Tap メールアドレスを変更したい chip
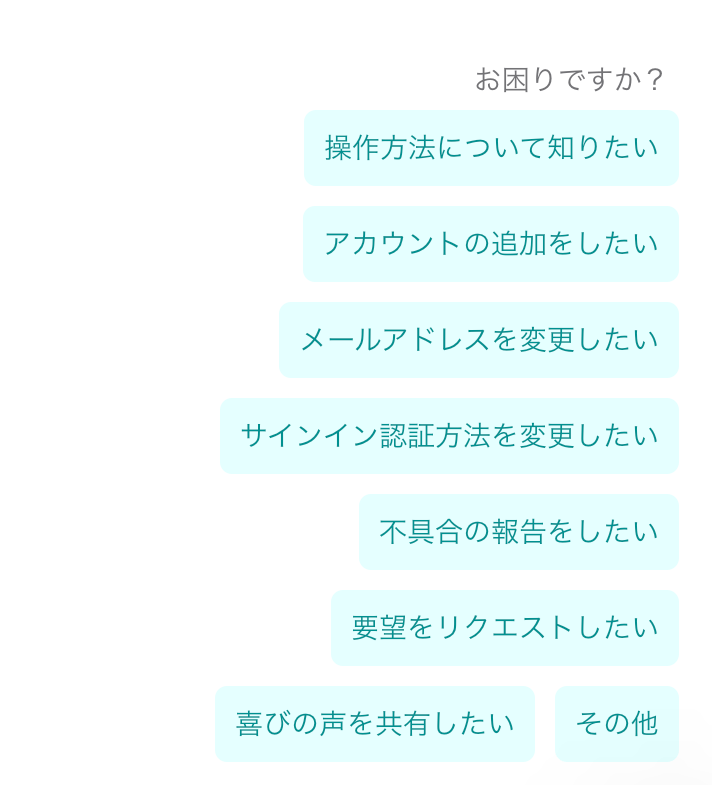Image resolution: width=712 pixels, height=785 pixels. point(479,340)
